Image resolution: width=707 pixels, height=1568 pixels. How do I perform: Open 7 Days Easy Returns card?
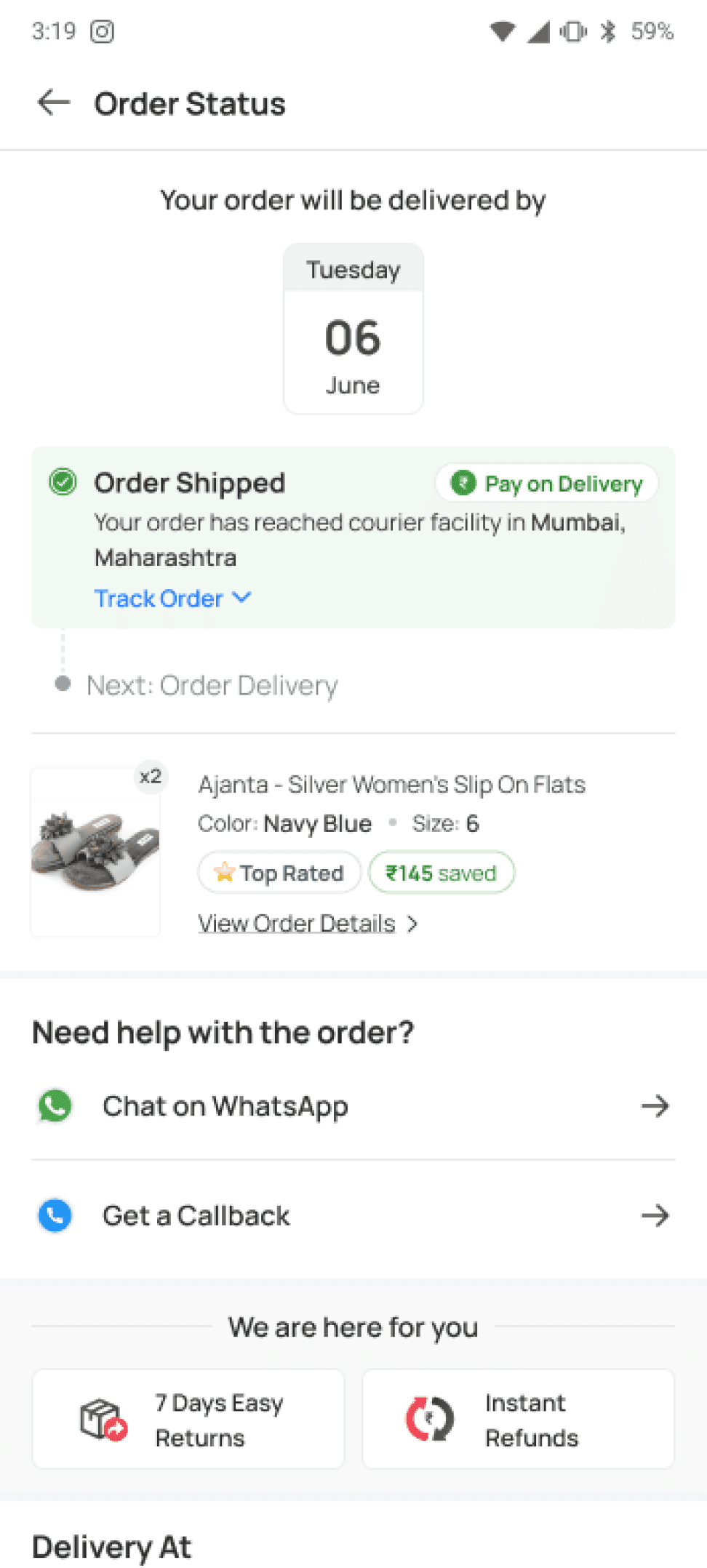(x=188, y=1419)
